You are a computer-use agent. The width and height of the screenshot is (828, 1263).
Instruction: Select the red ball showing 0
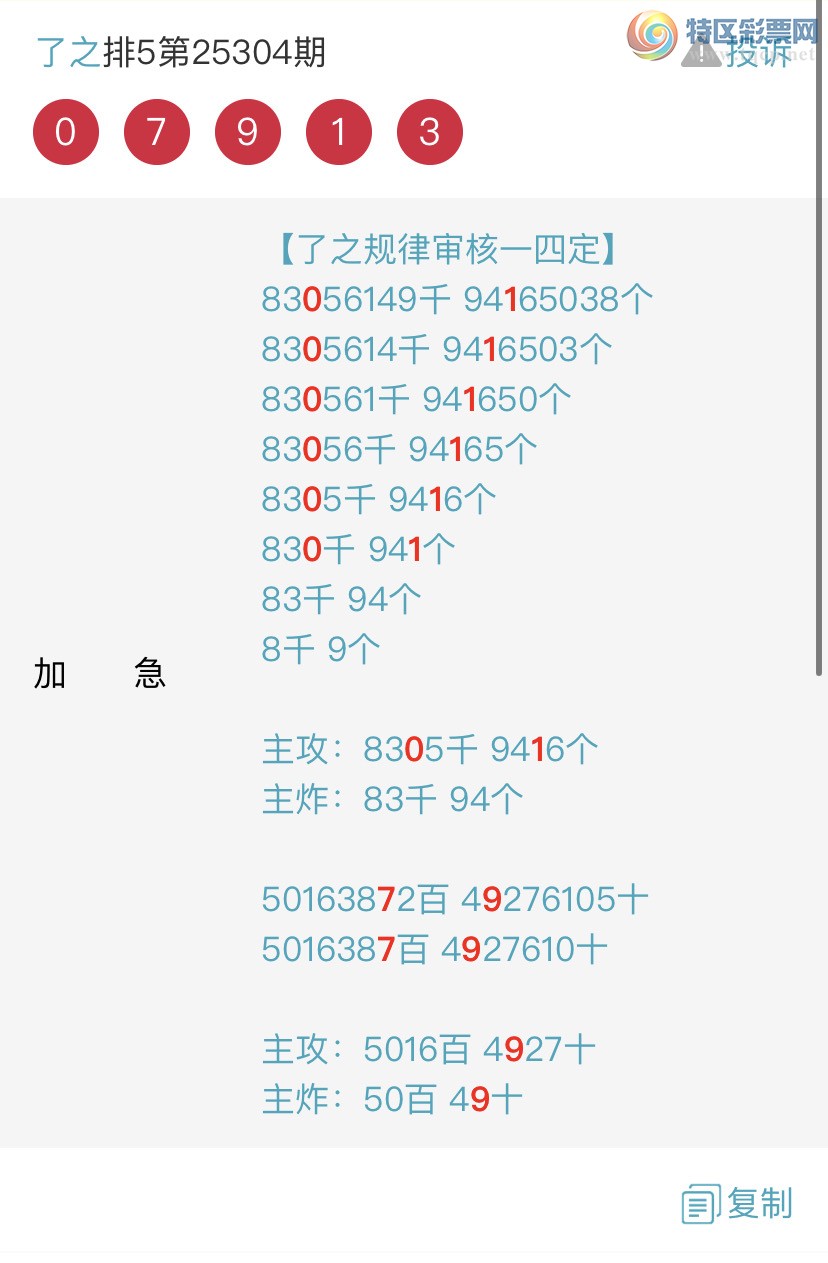point(65,131)
